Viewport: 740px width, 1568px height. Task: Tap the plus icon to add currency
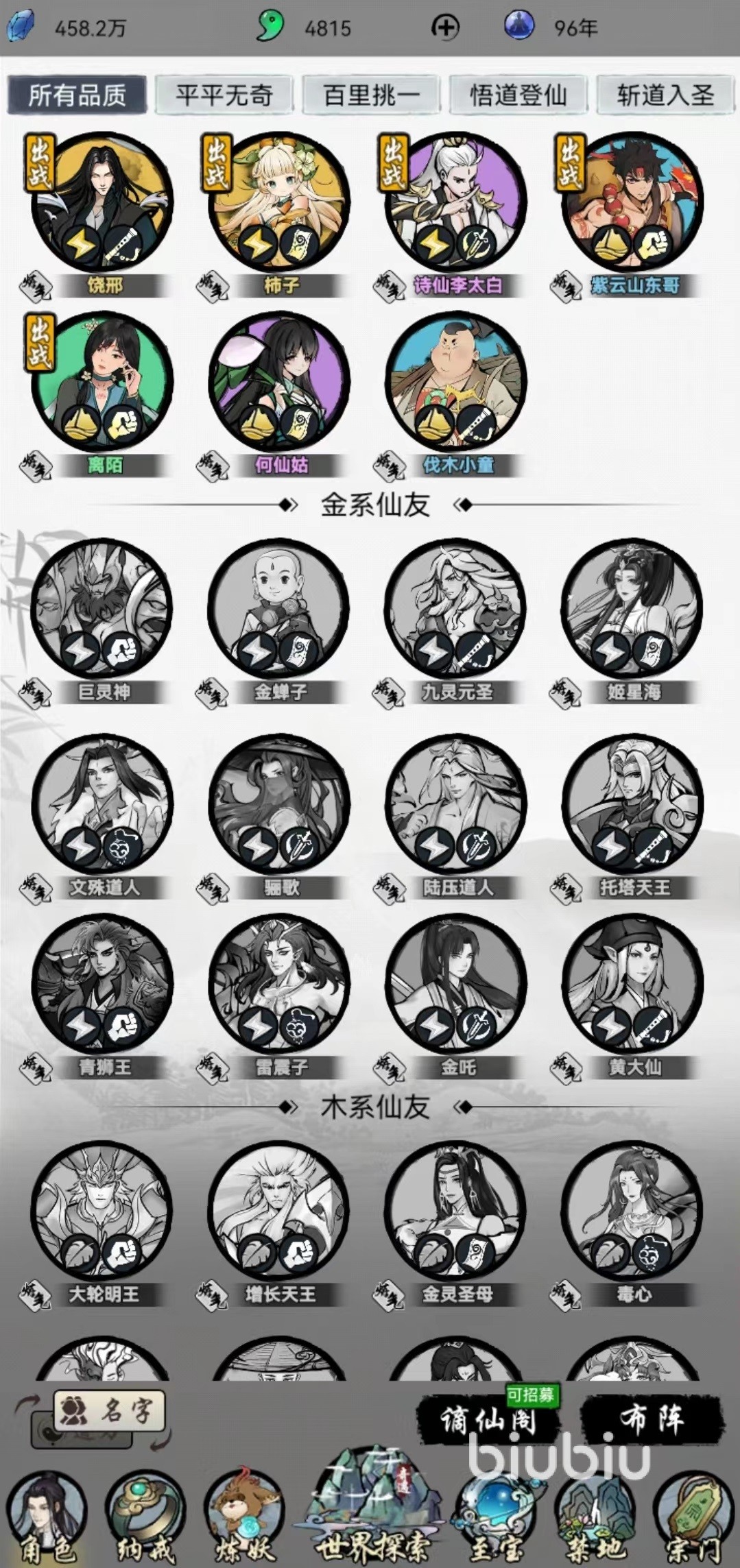pos(445,28)
